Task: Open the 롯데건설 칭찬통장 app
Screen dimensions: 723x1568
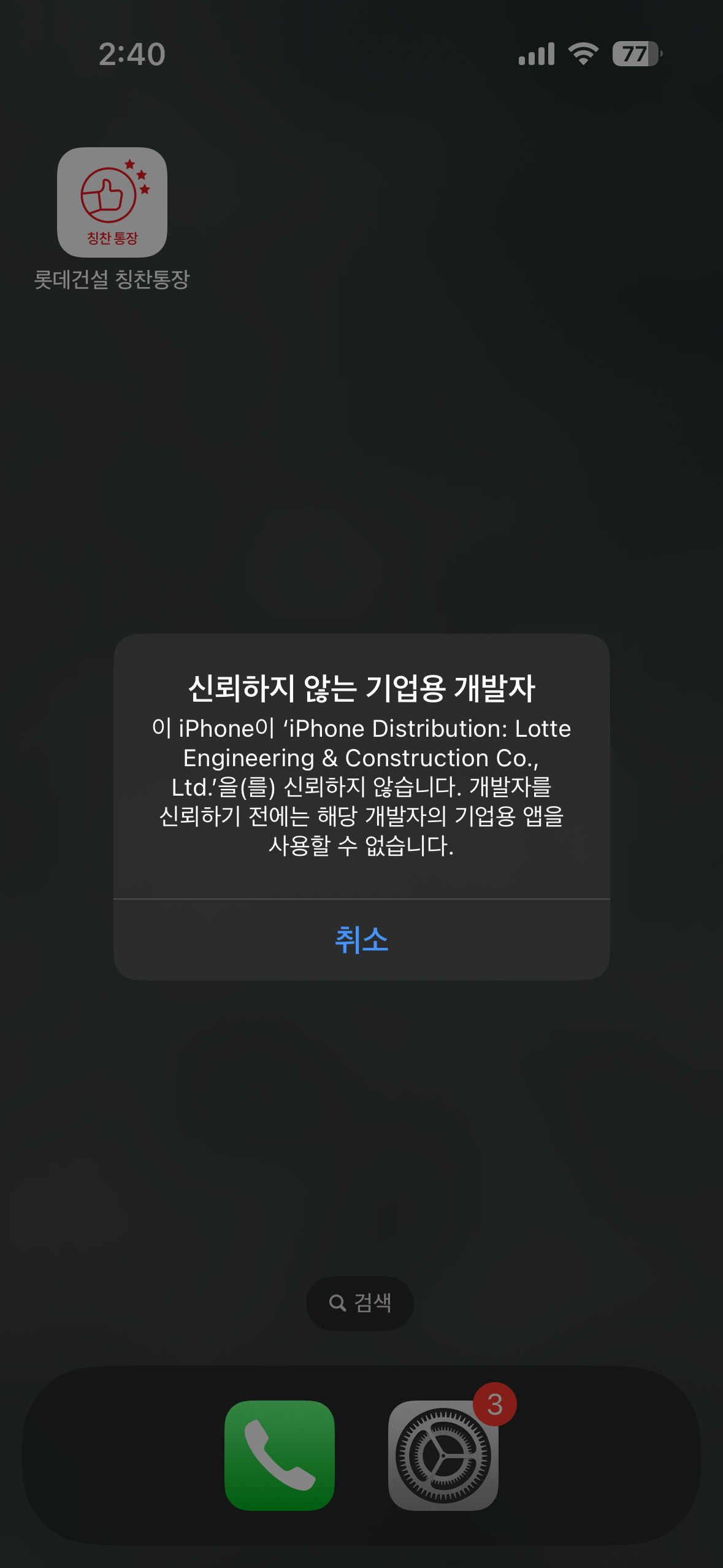Action: (112, 202)
